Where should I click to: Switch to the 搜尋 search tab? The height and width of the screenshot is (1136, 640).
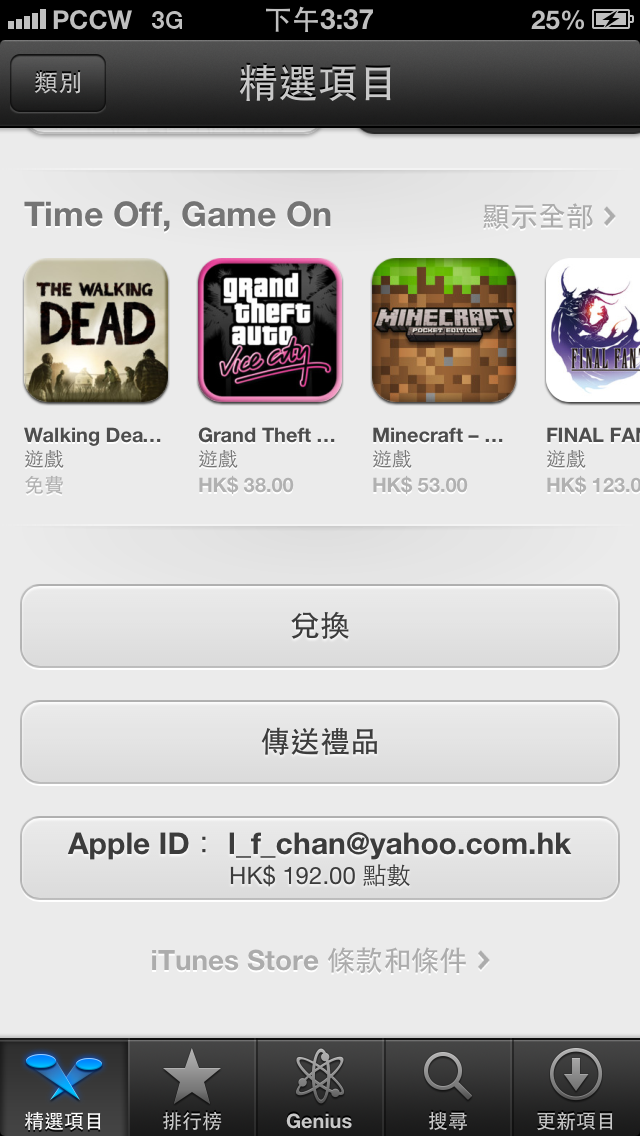pos(448,1088)
